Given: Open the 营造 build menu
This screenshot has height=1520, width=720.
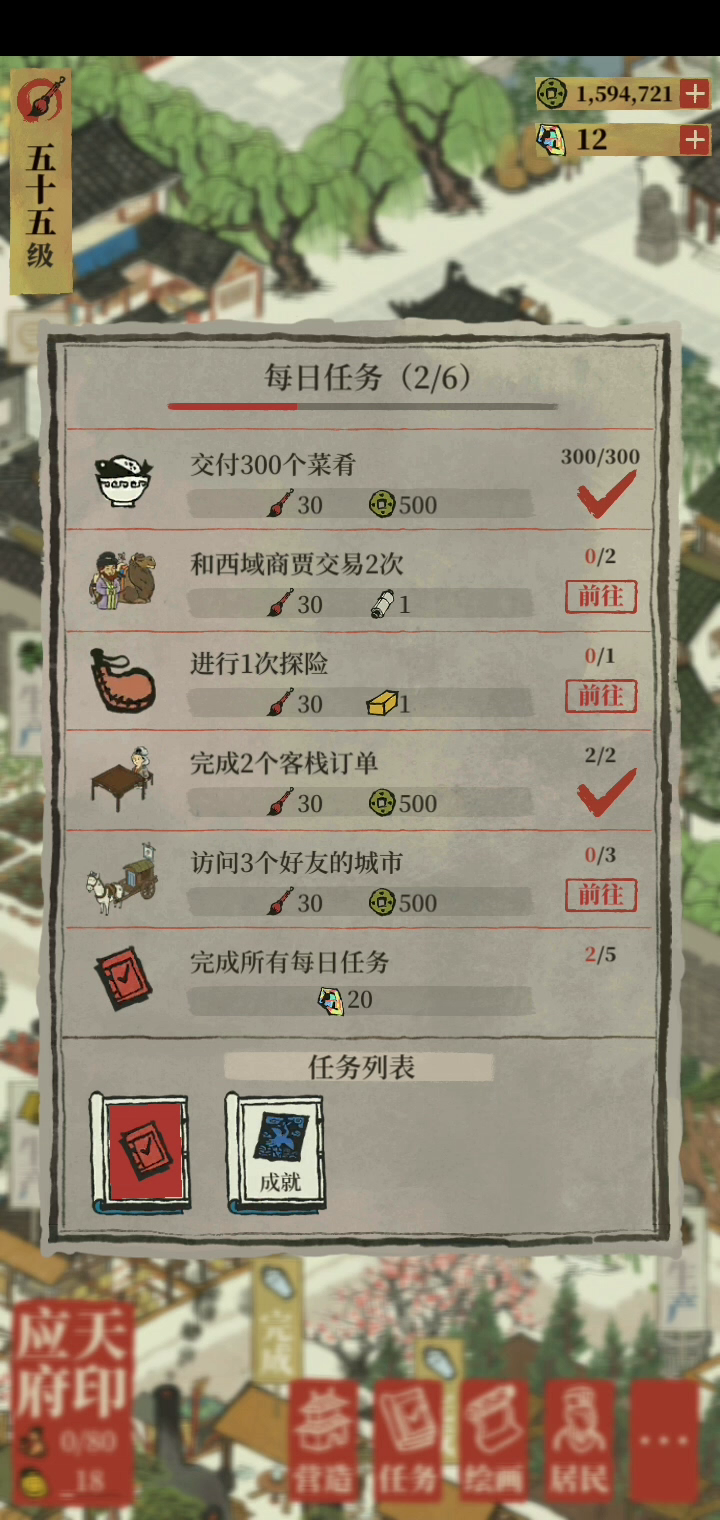Looking at the screenshot, I should click(323, 1441).
